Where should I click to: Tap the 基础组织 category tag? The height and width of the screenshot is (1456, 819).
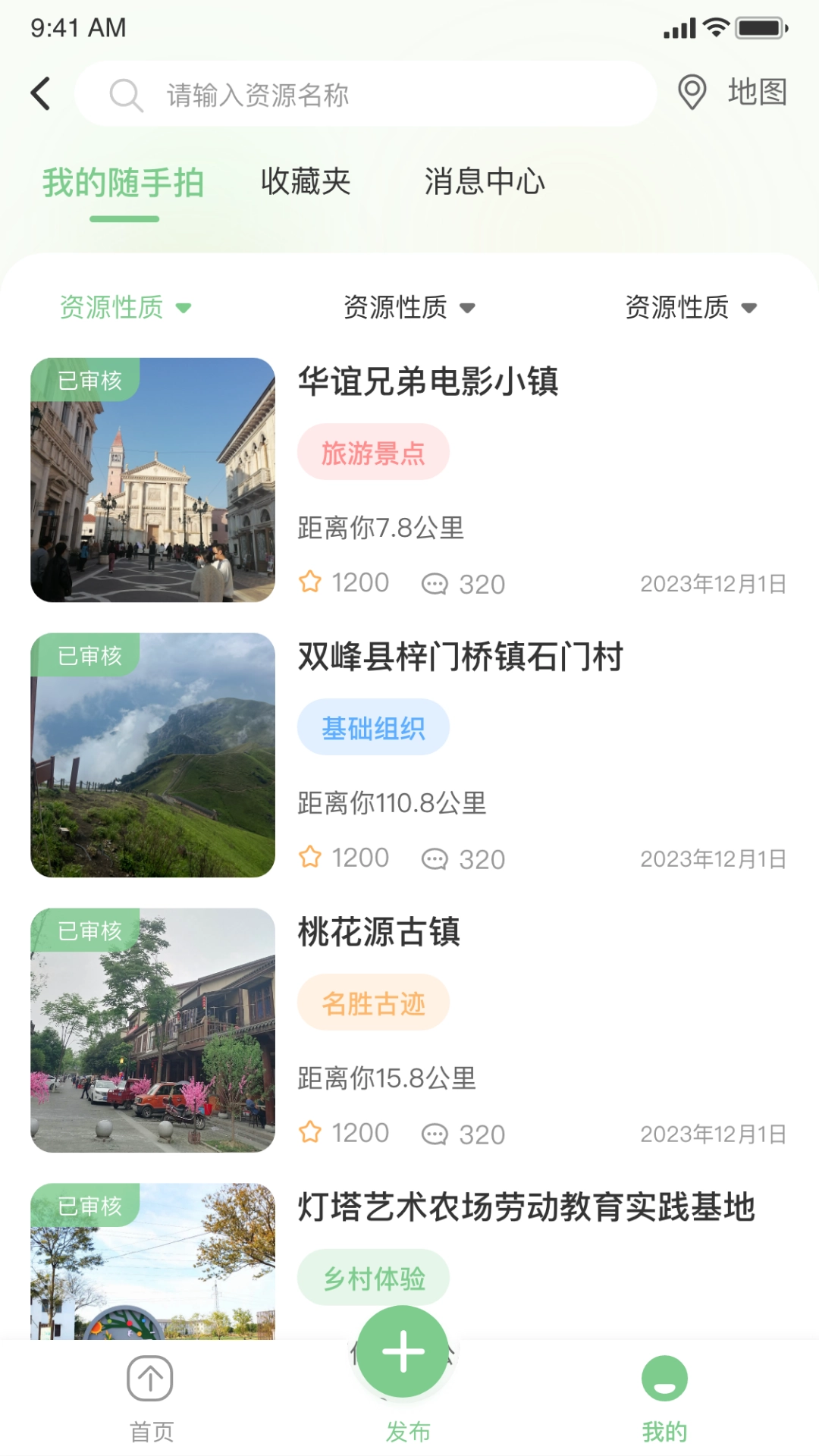tap(373, 726)
